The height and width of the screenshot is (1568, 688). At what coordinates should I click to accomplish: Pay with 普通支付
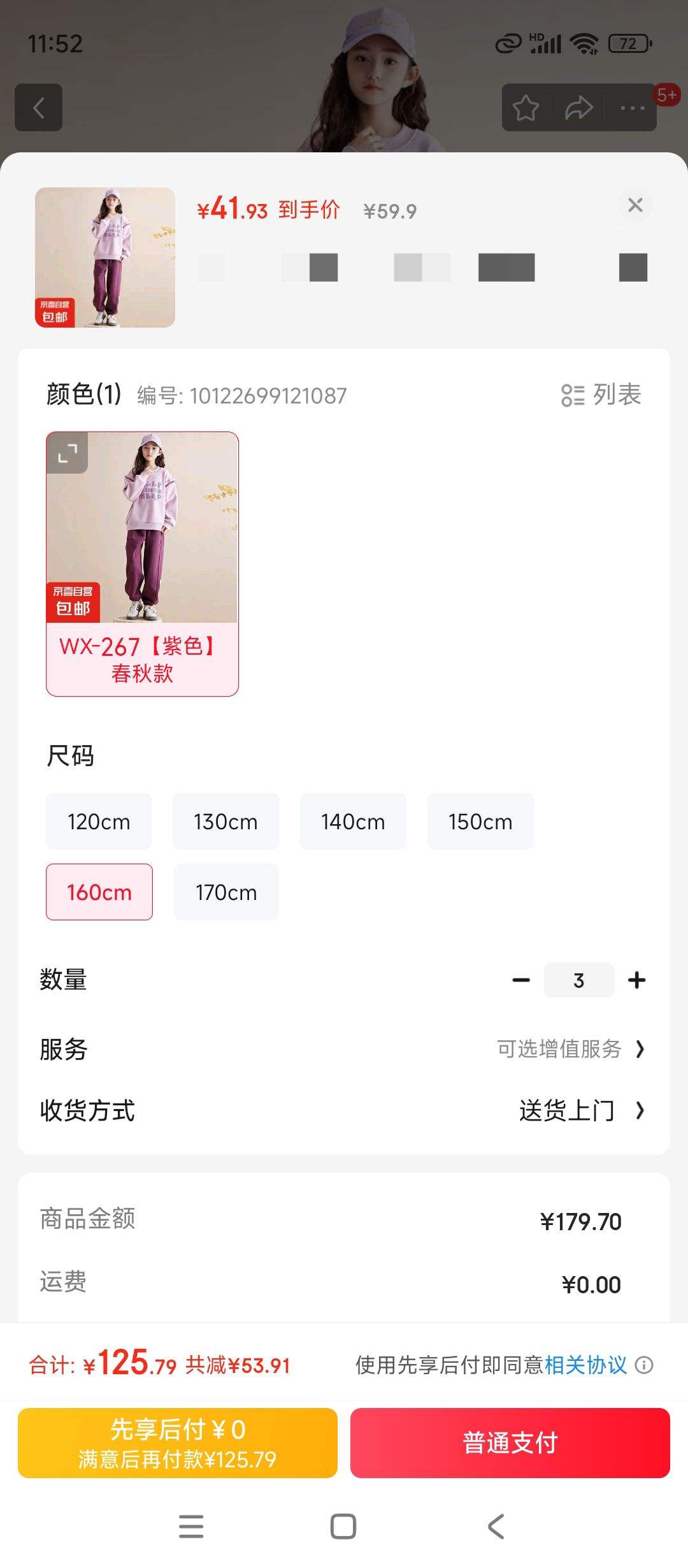point(510,1443)
